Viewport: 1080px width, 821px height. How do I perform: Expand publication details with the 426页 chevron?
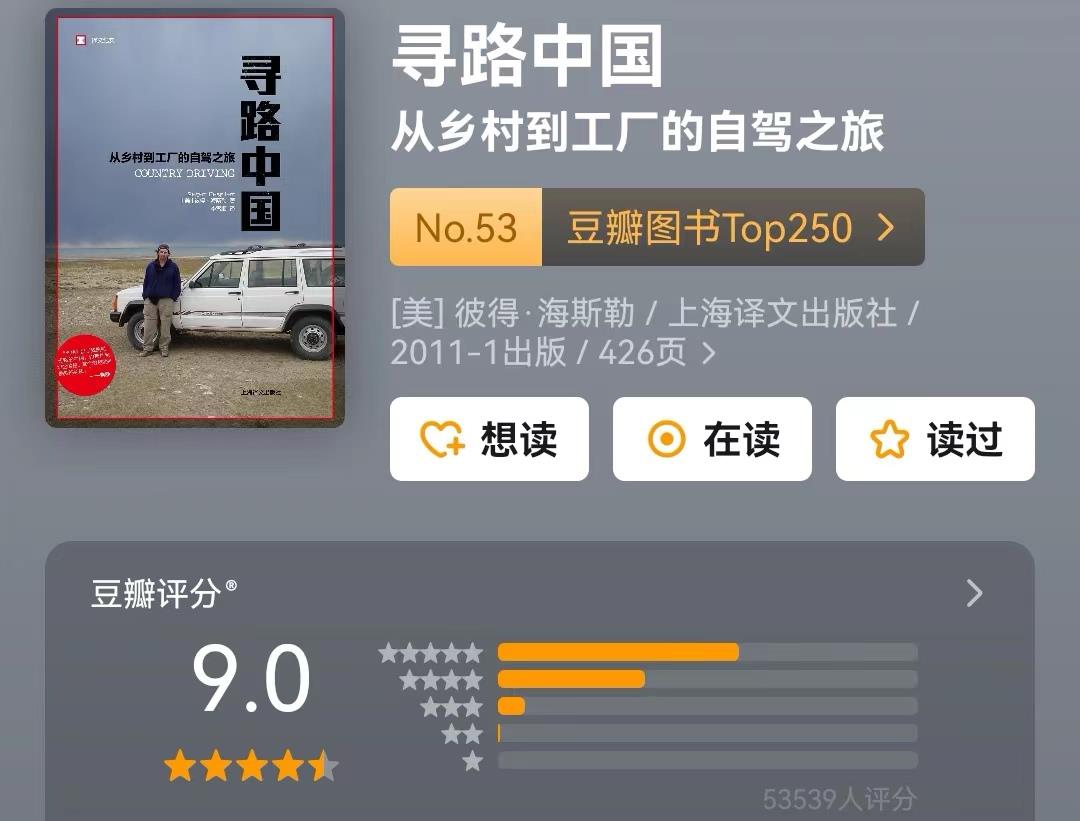point(709,353)
